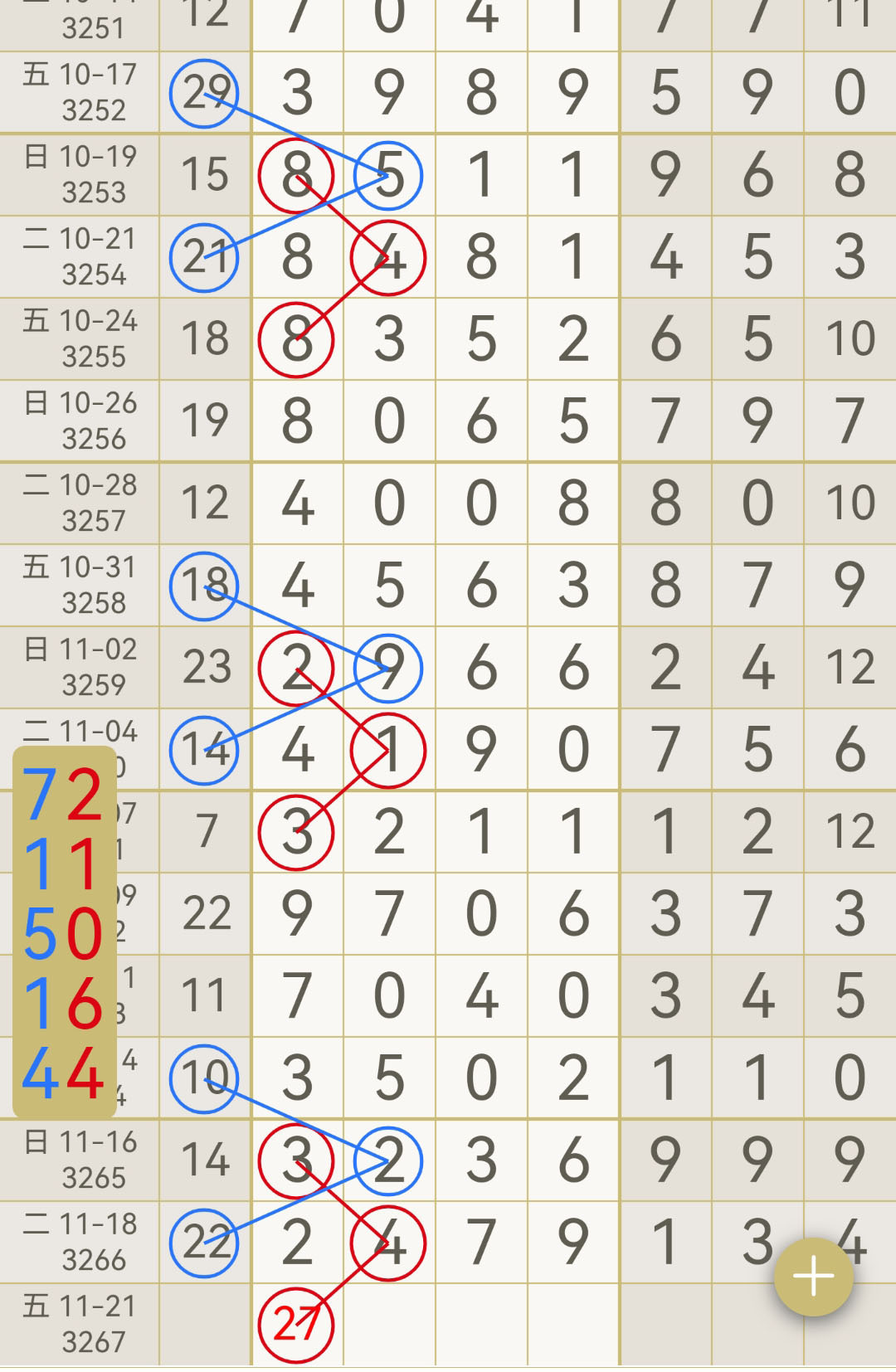The image size is (896, 1372).
Task: Tap the floating plus button
Action: [813, 1276]
